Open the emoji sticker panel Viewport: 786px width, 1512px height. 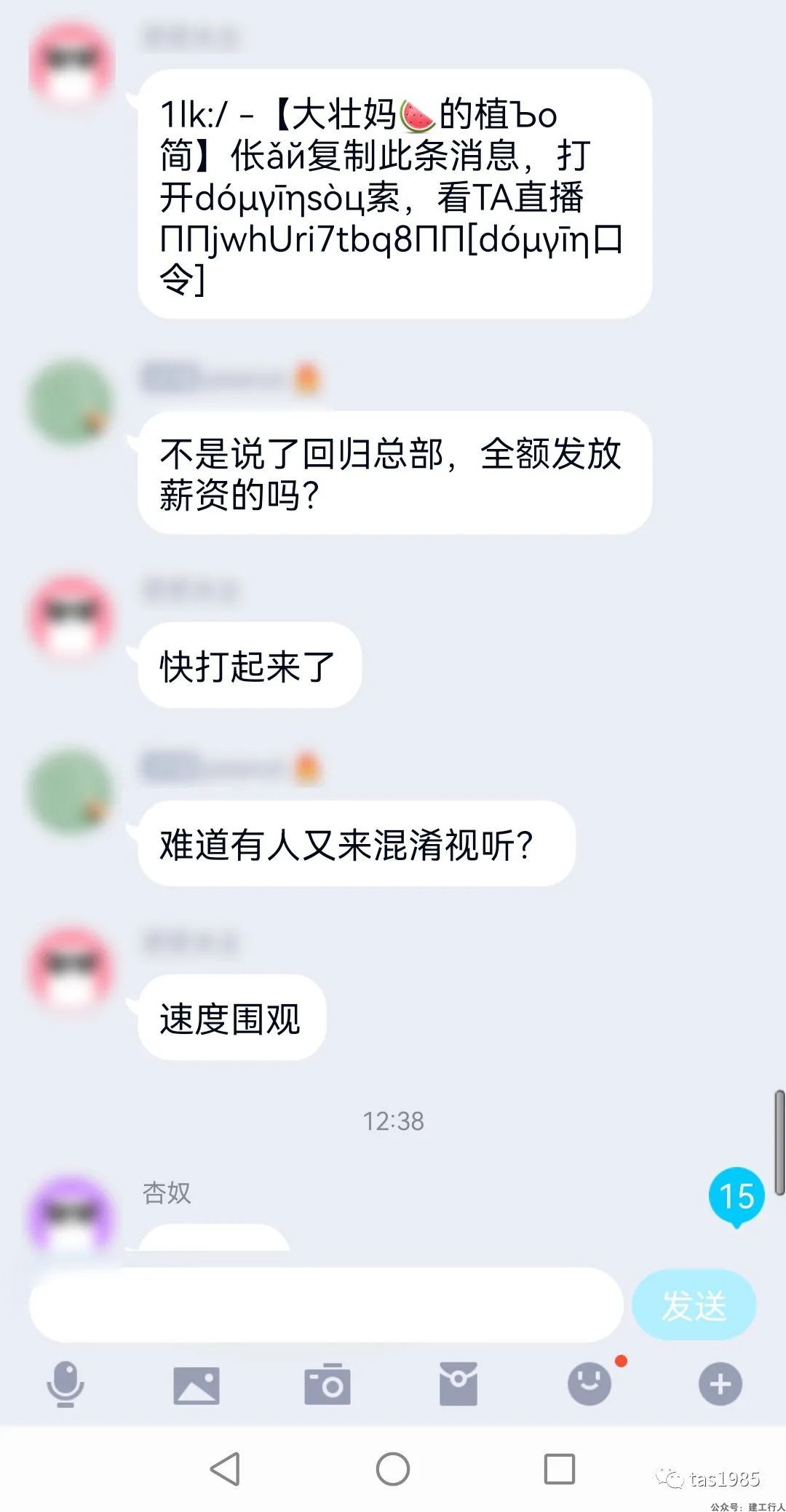click(x=589, y=1384)
